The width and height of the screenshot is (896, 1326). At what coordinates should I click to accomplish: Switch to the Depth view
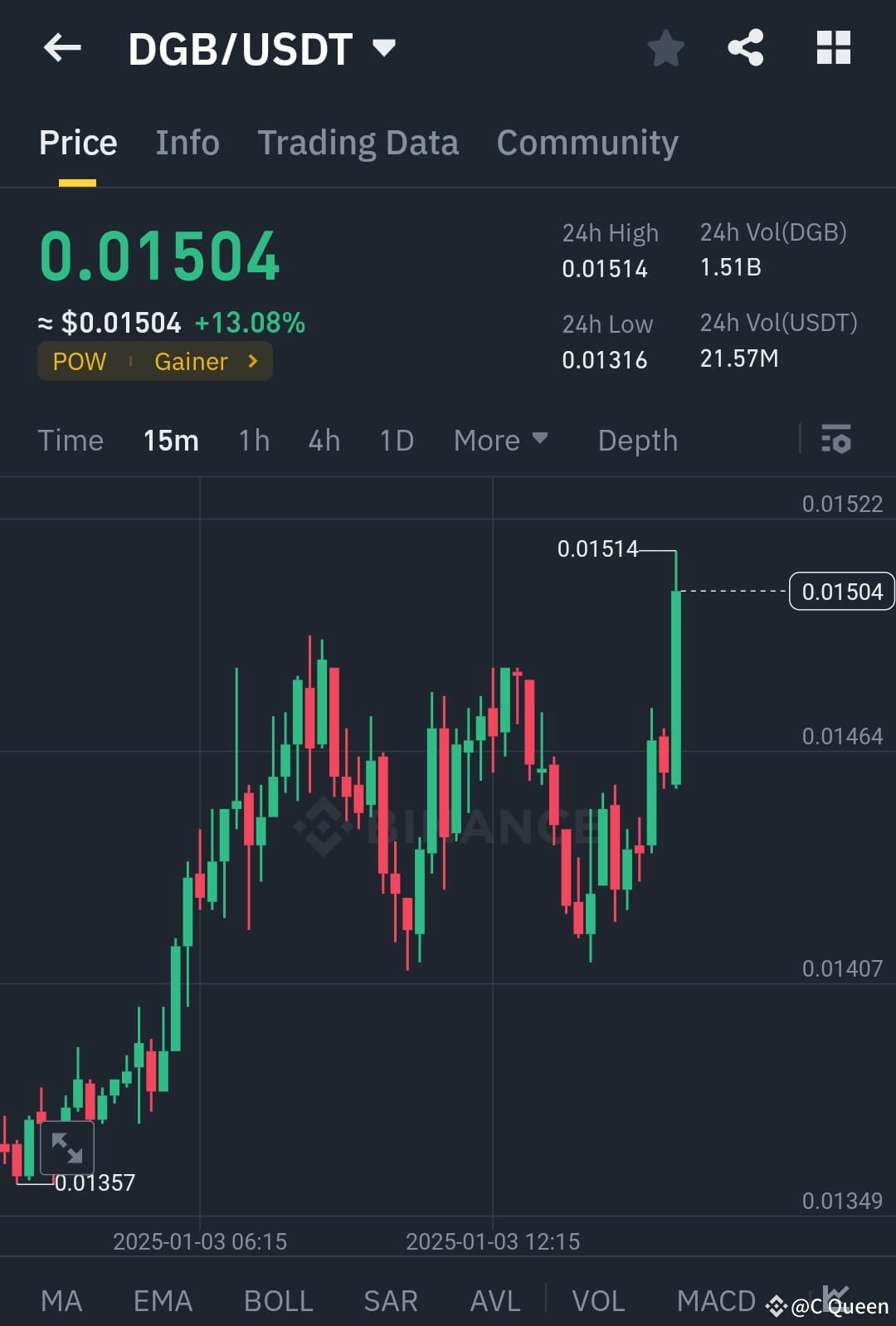point(637,440)
